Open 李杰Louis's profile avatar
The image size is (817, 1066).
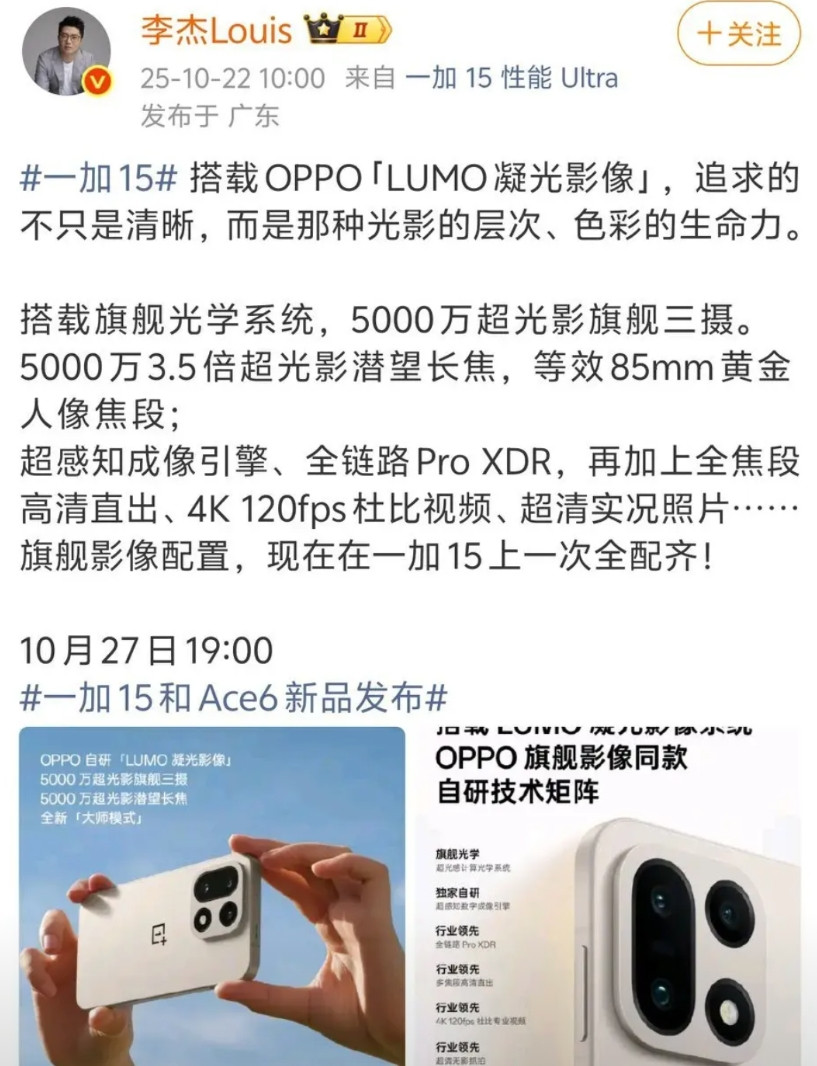(x=66, y=52)
